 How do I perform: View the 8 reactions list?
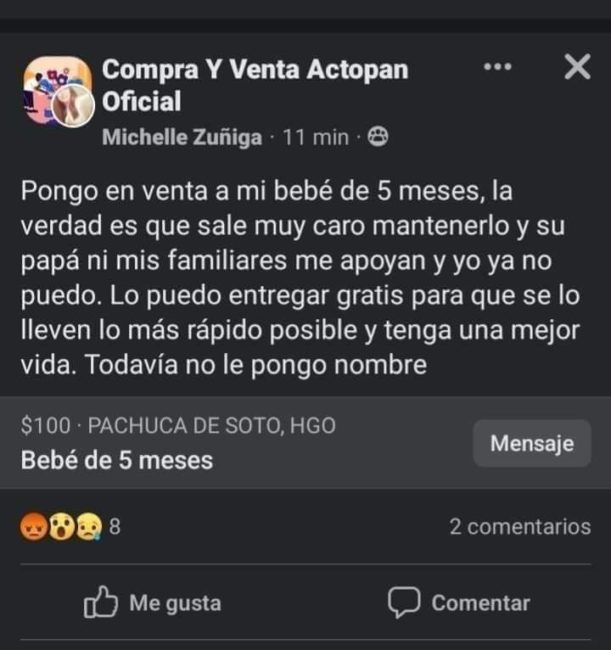click(70, 526)
